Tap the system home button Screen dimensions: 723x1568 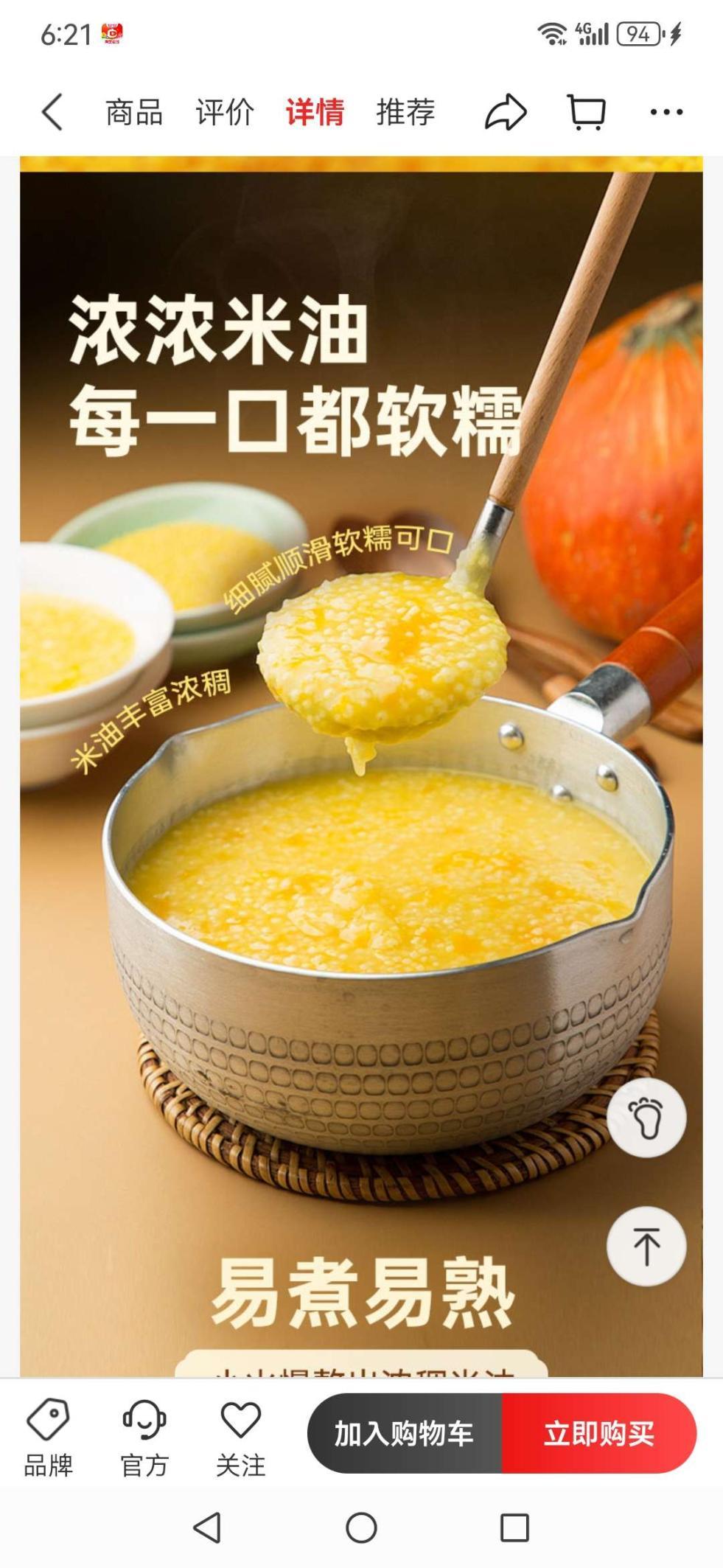click(361, 1527)
